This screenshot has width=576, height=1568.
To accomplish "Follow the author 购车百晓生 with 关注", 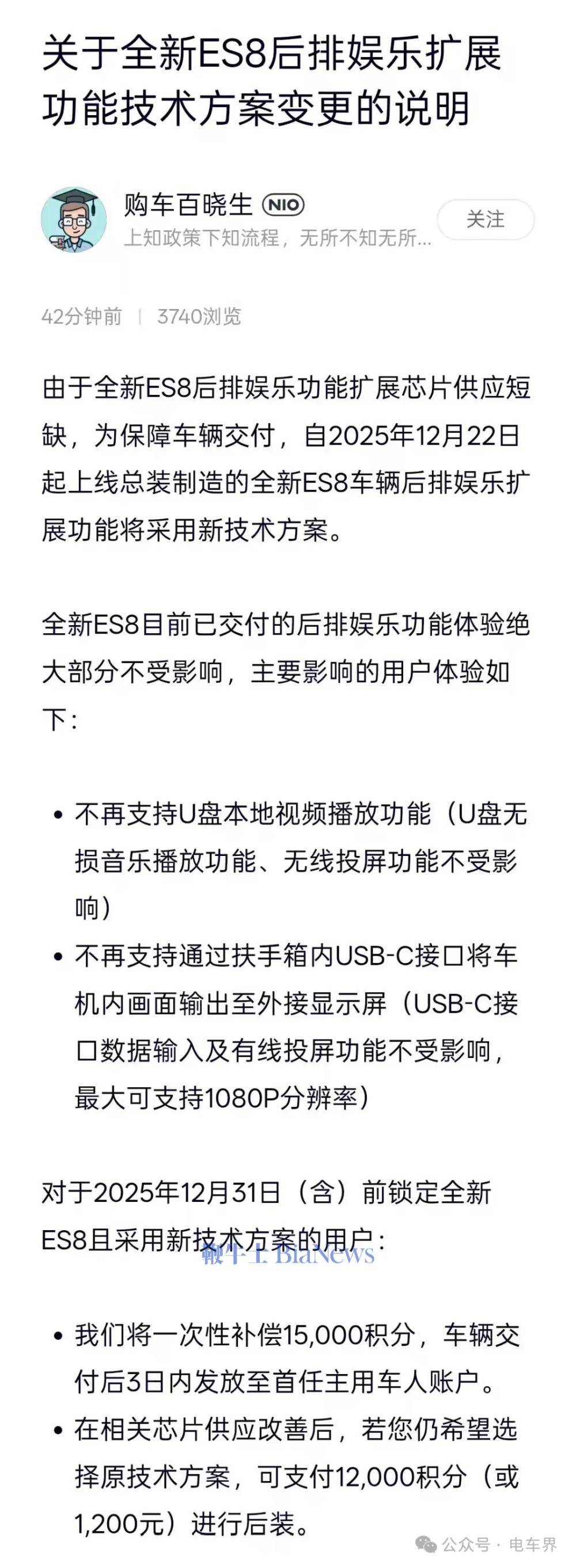I will point(485,219).
